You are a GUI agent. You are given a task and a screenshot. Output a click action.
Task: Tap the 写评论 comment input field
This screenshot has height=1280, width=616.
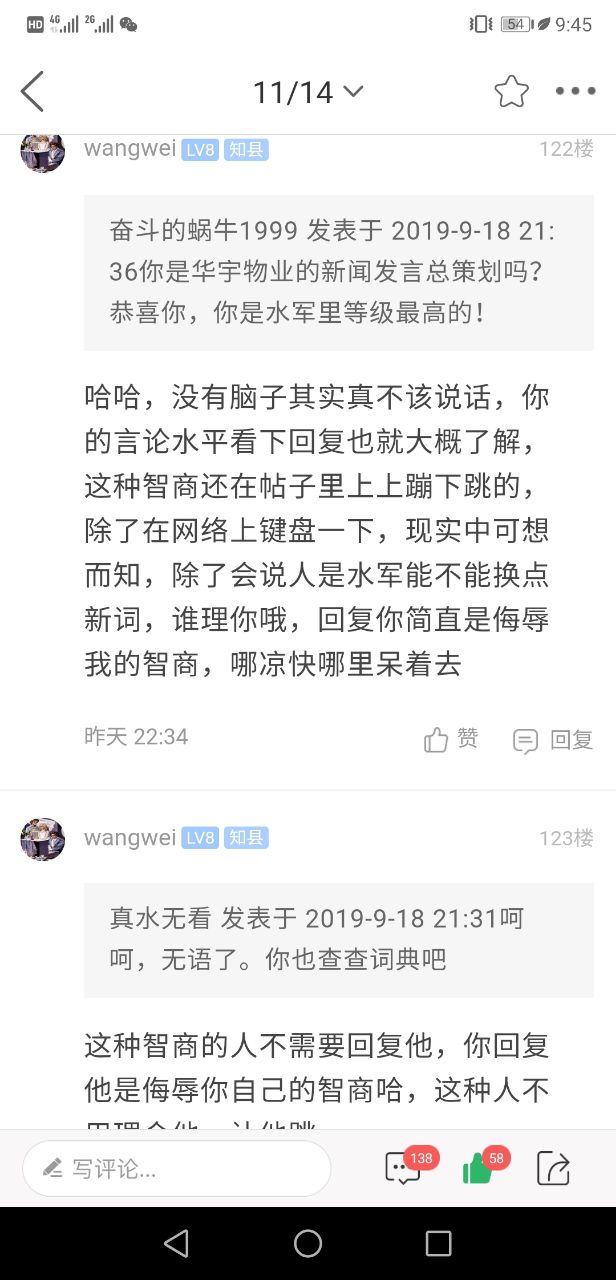pyautogui.click(x=177, y=1168)
